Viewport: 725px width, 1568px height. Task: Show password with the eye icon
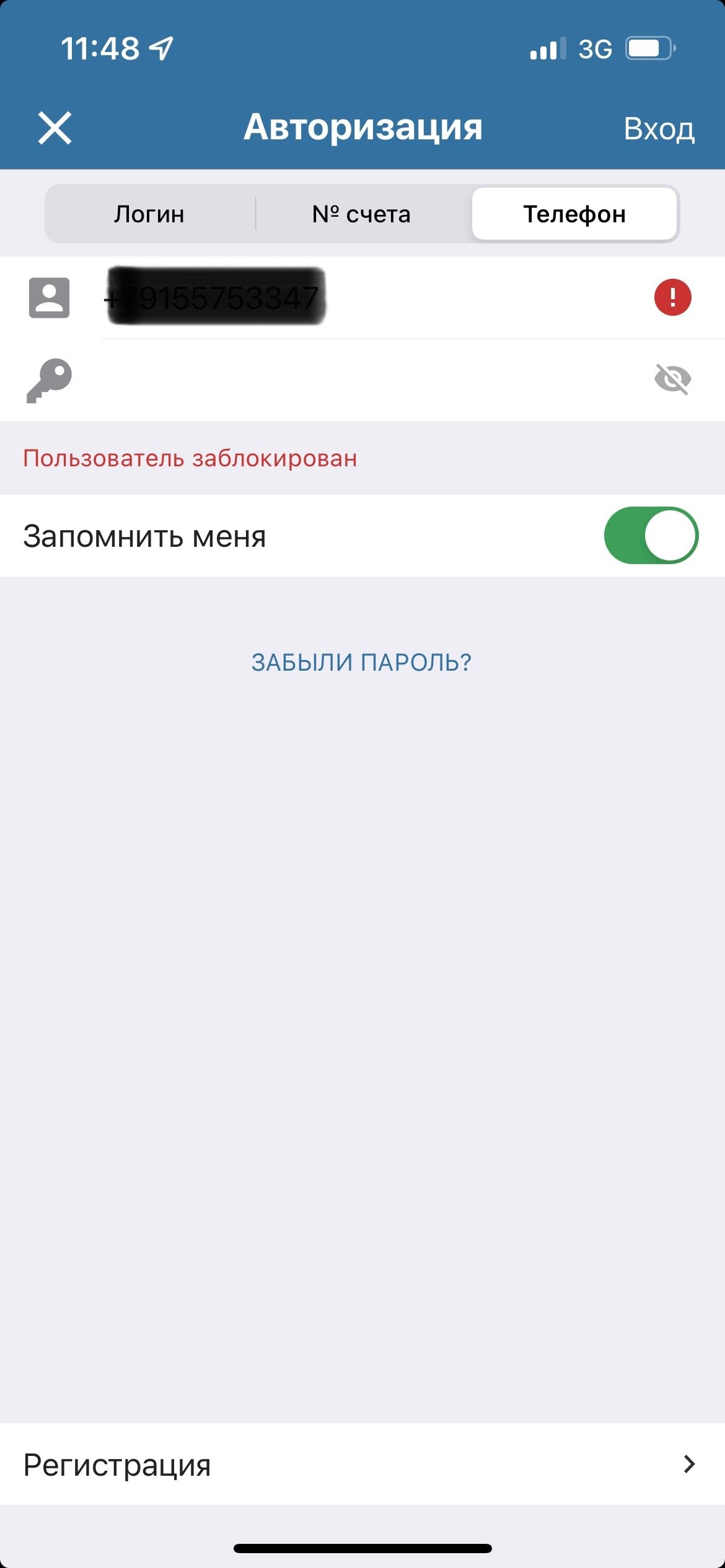point(672,379)
